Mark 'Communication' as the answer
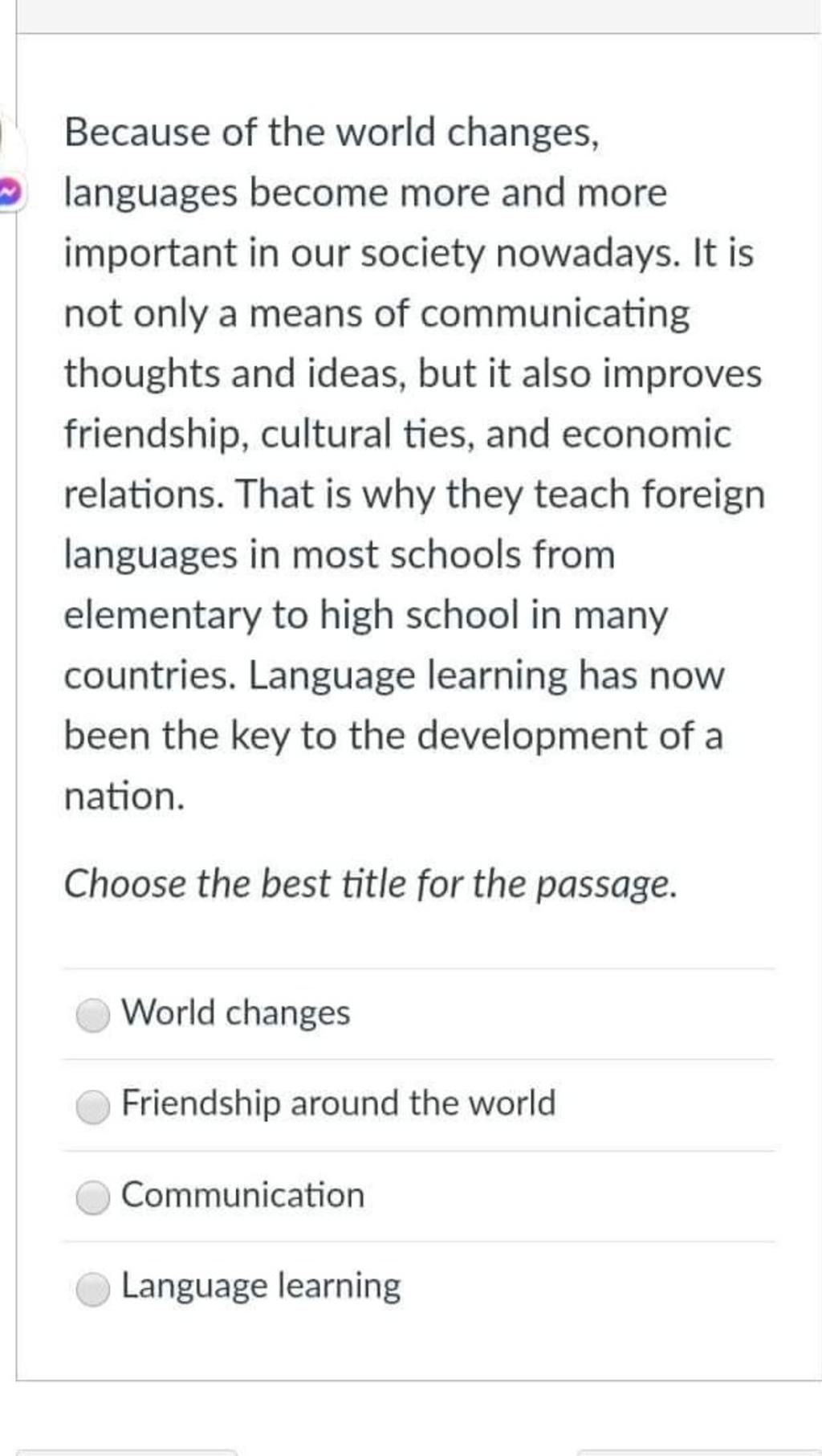The height and width of the screenshot is (1456, 822). tap(93, 1198)
